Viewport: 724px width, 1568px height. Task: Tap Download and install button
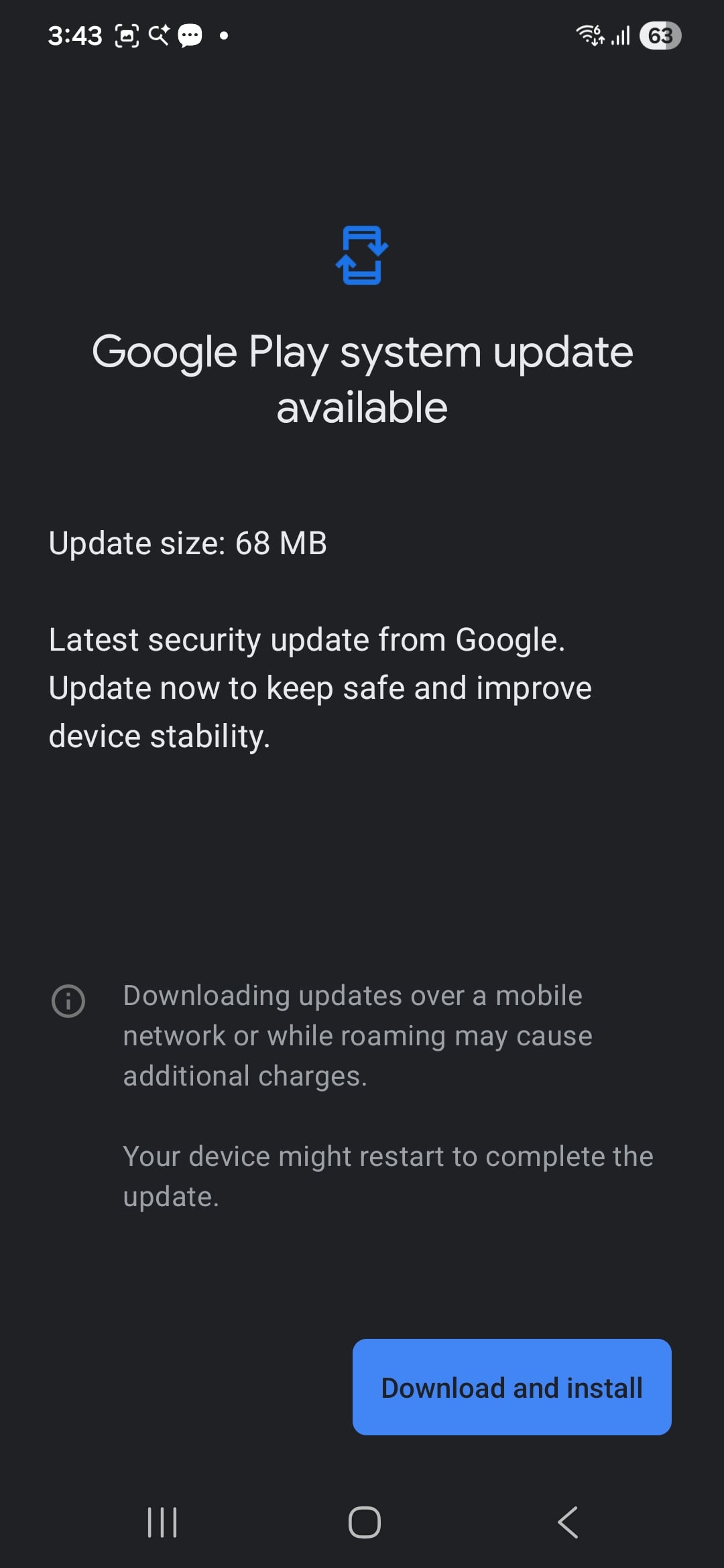[x=511, y=1387]
